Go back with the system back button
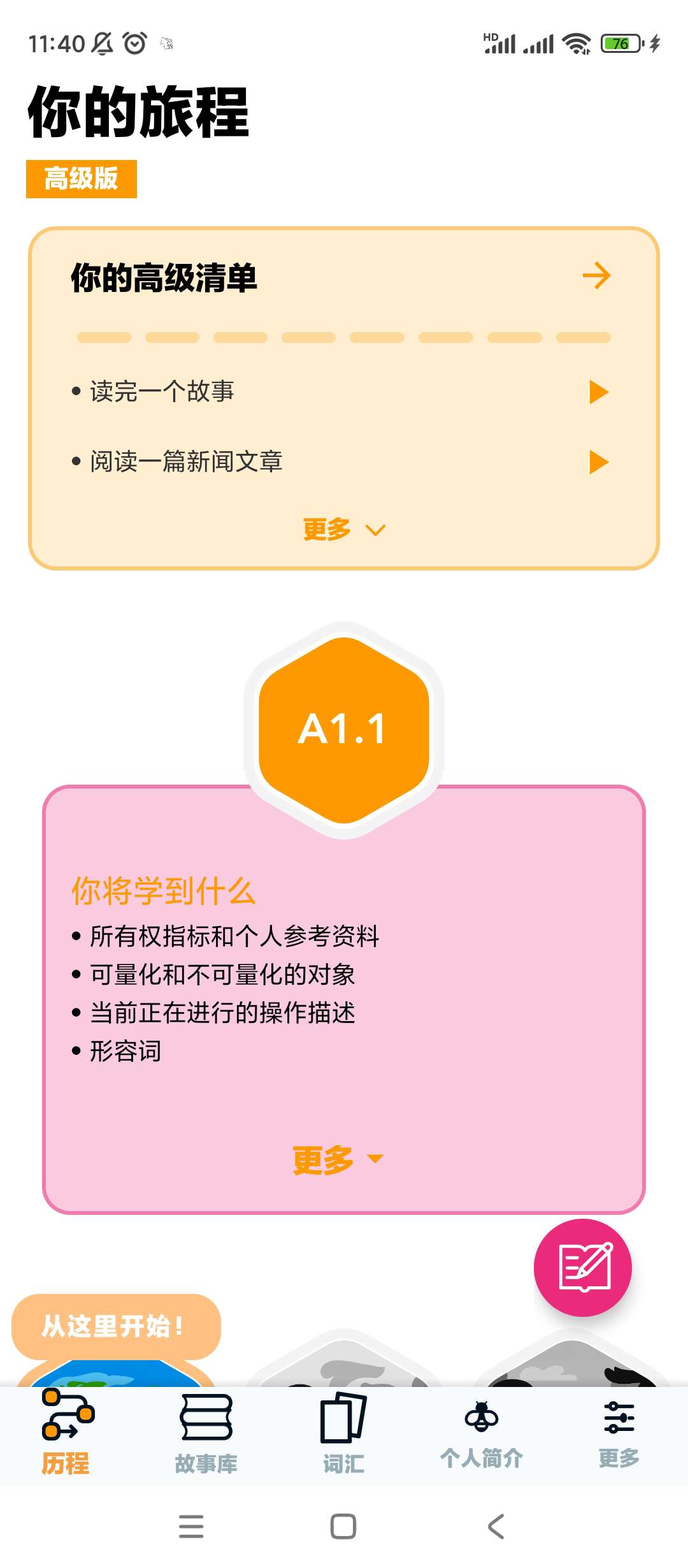The height and width of the screenshot is (1568, 688). pos(496,1527)
